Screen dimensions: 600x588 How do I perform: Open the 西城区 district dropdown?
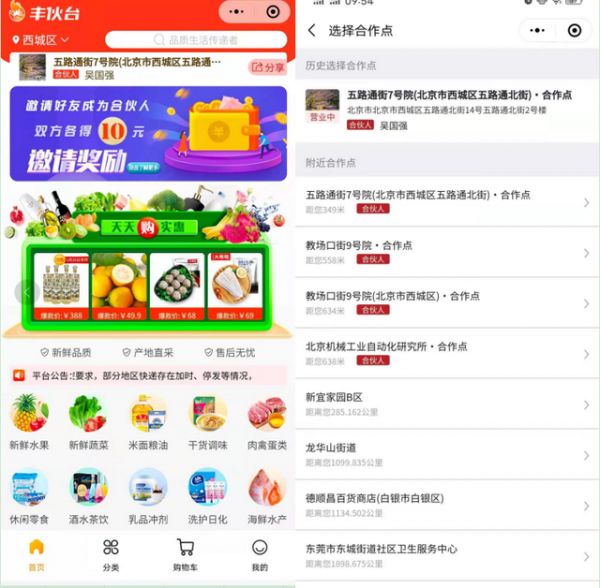coord(40,40)
